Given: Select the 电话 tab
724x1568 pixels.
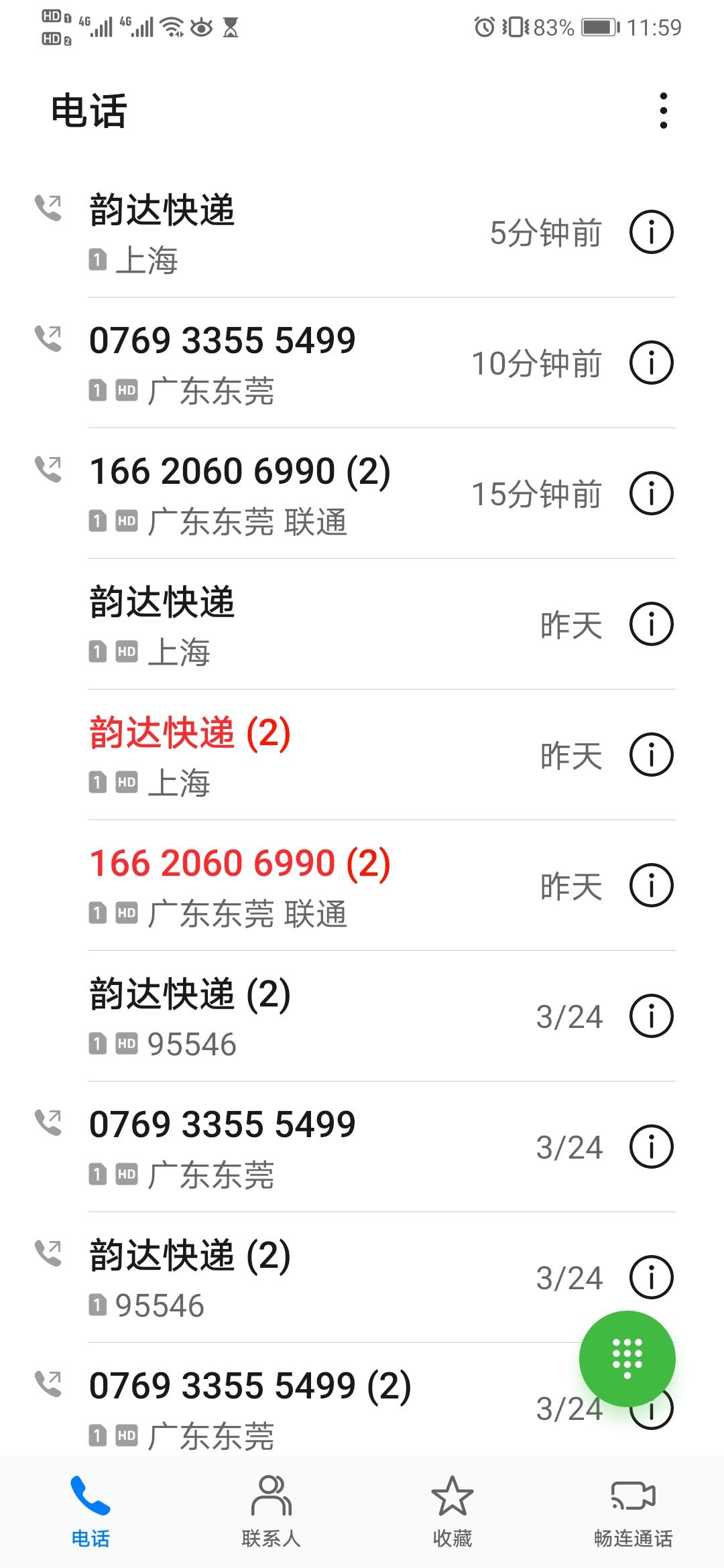Looking at the screenshot, I should click(x=90, y=1511).
